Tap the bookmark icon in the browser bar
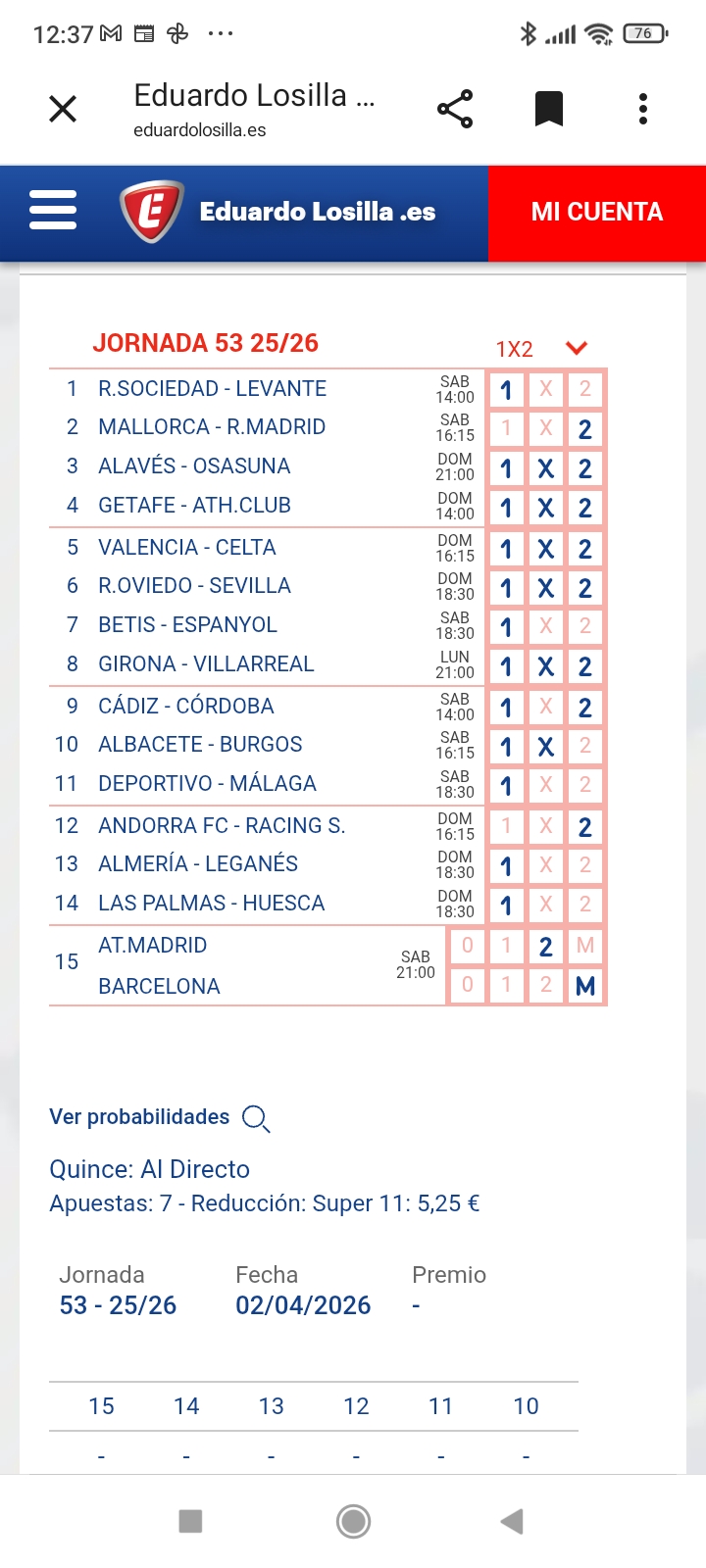This screenshot has width=706, height=1568. click(549, 108)
